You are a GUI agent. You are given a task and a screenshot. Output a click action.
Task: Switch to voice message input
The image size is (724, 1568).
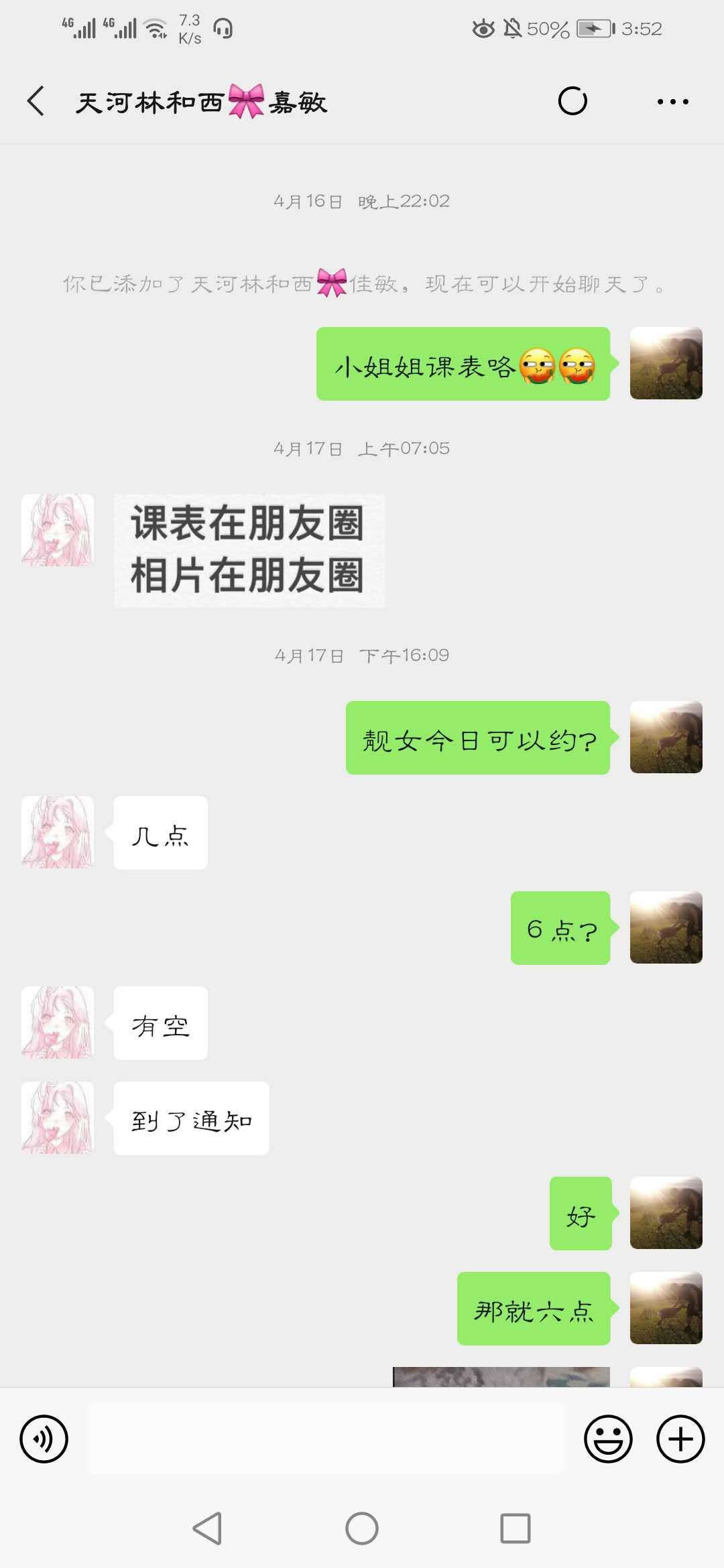[x=44, y=1439]
